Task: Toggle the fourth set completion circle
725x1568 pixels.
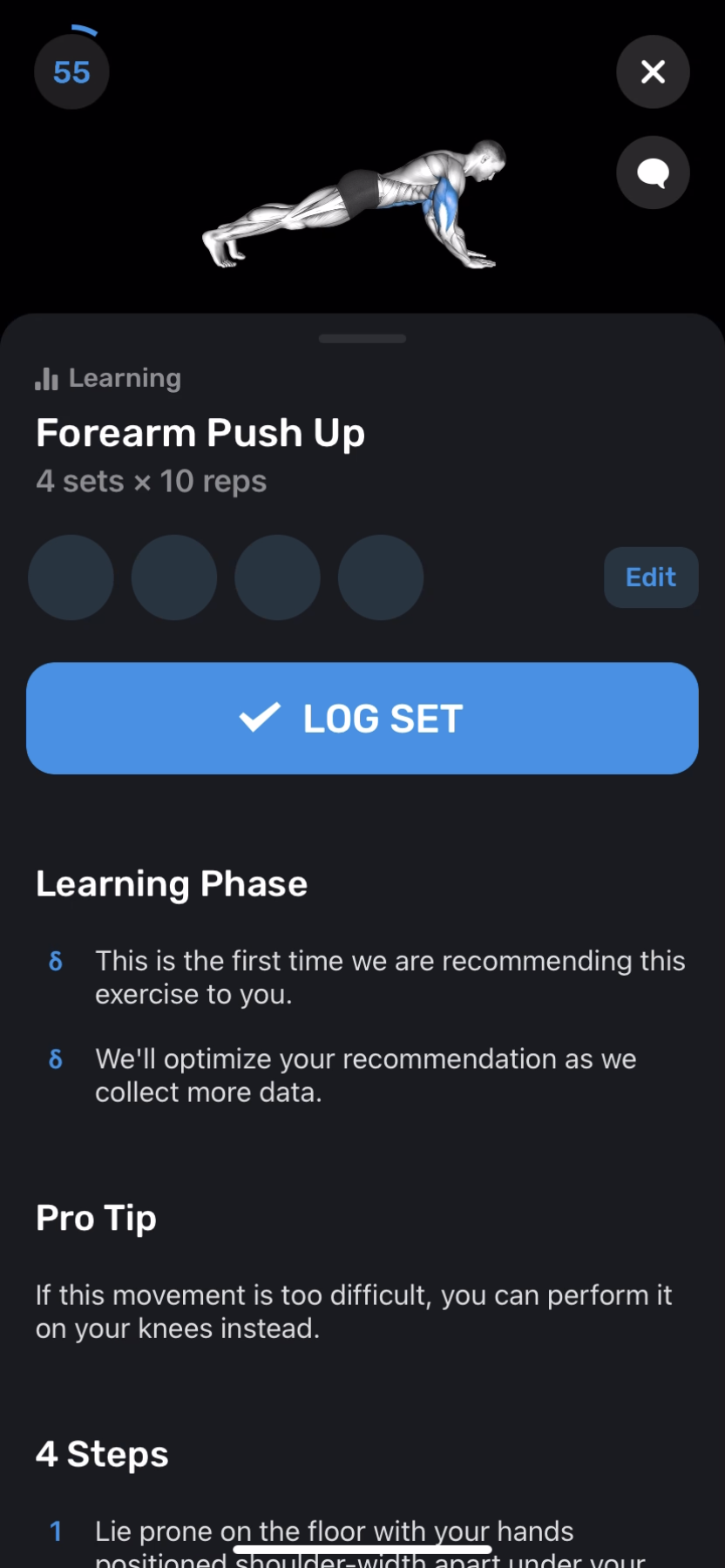Action: coord(380,577)
